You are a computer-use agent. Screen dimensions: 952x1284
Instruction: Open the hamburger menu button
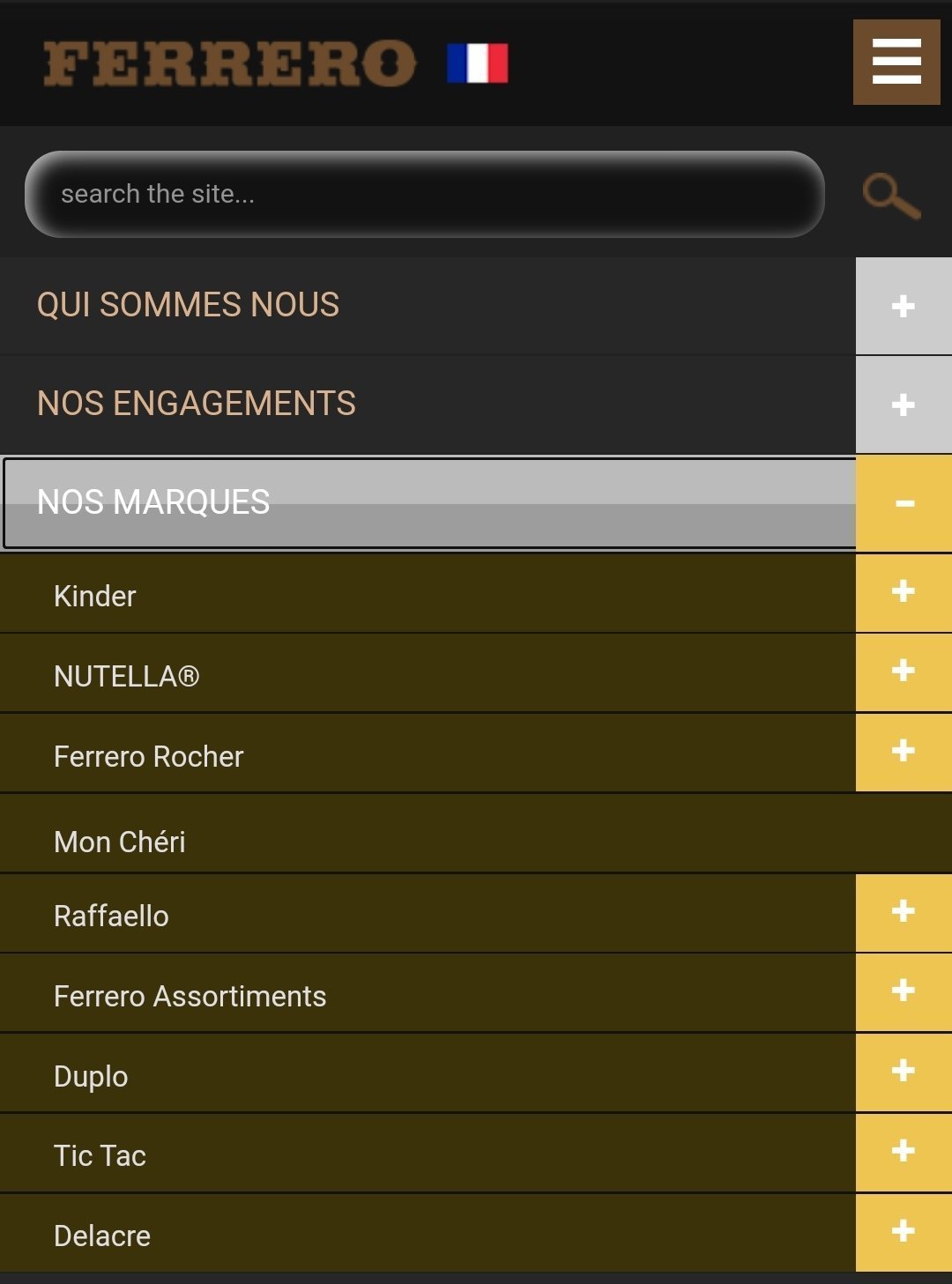coord(896,62)
